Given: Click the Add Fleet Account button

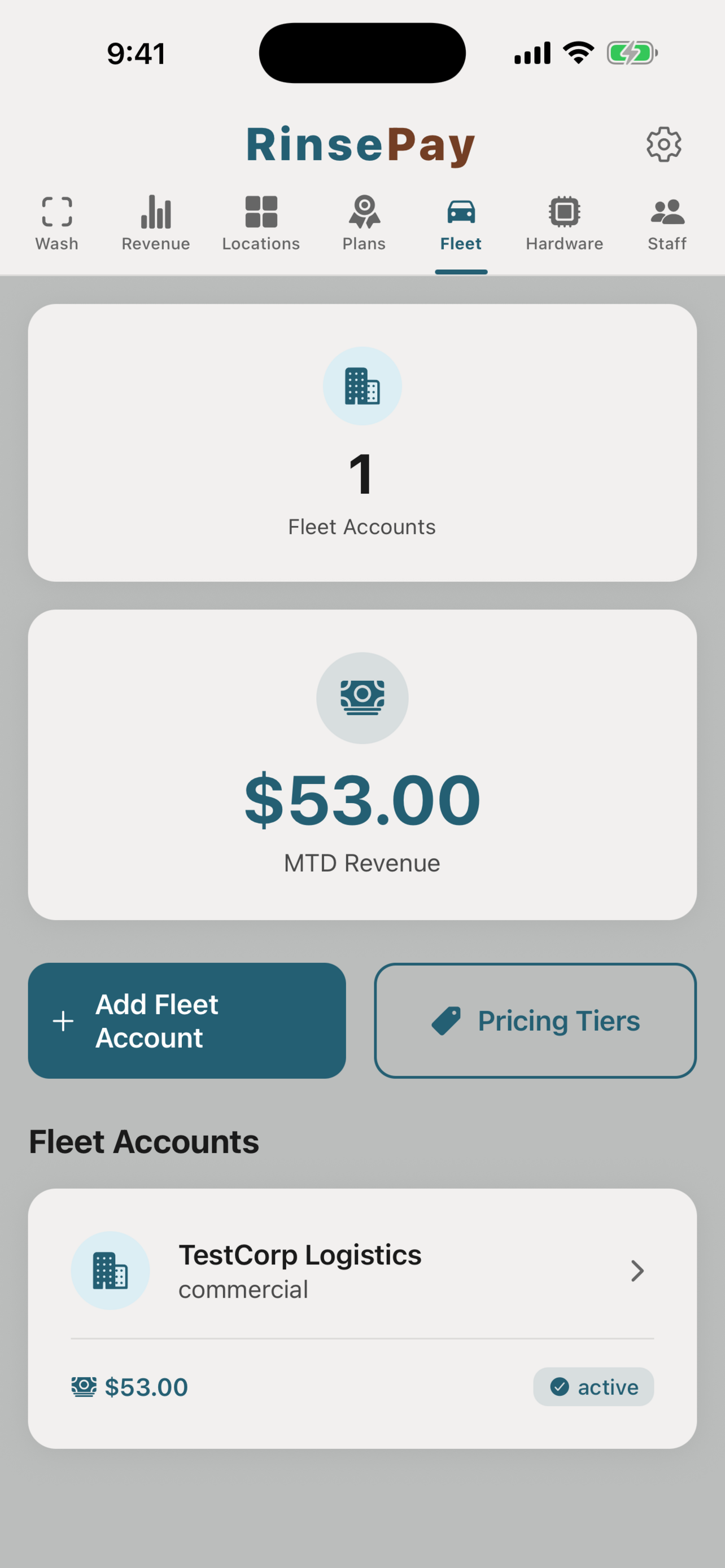Looking at the screenshot, I should coord(186,1021).
